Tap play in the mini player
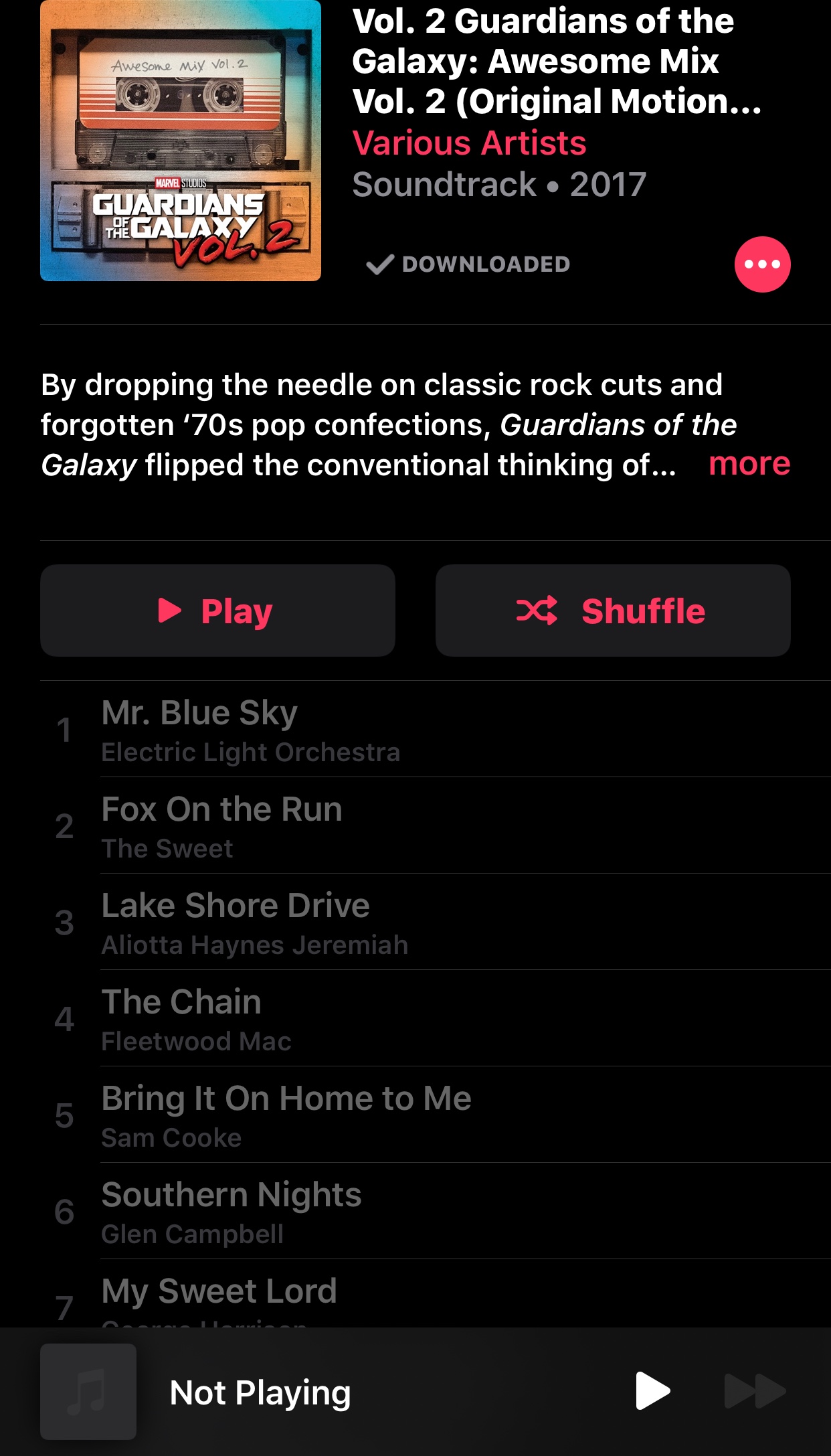 point(652,1391)
